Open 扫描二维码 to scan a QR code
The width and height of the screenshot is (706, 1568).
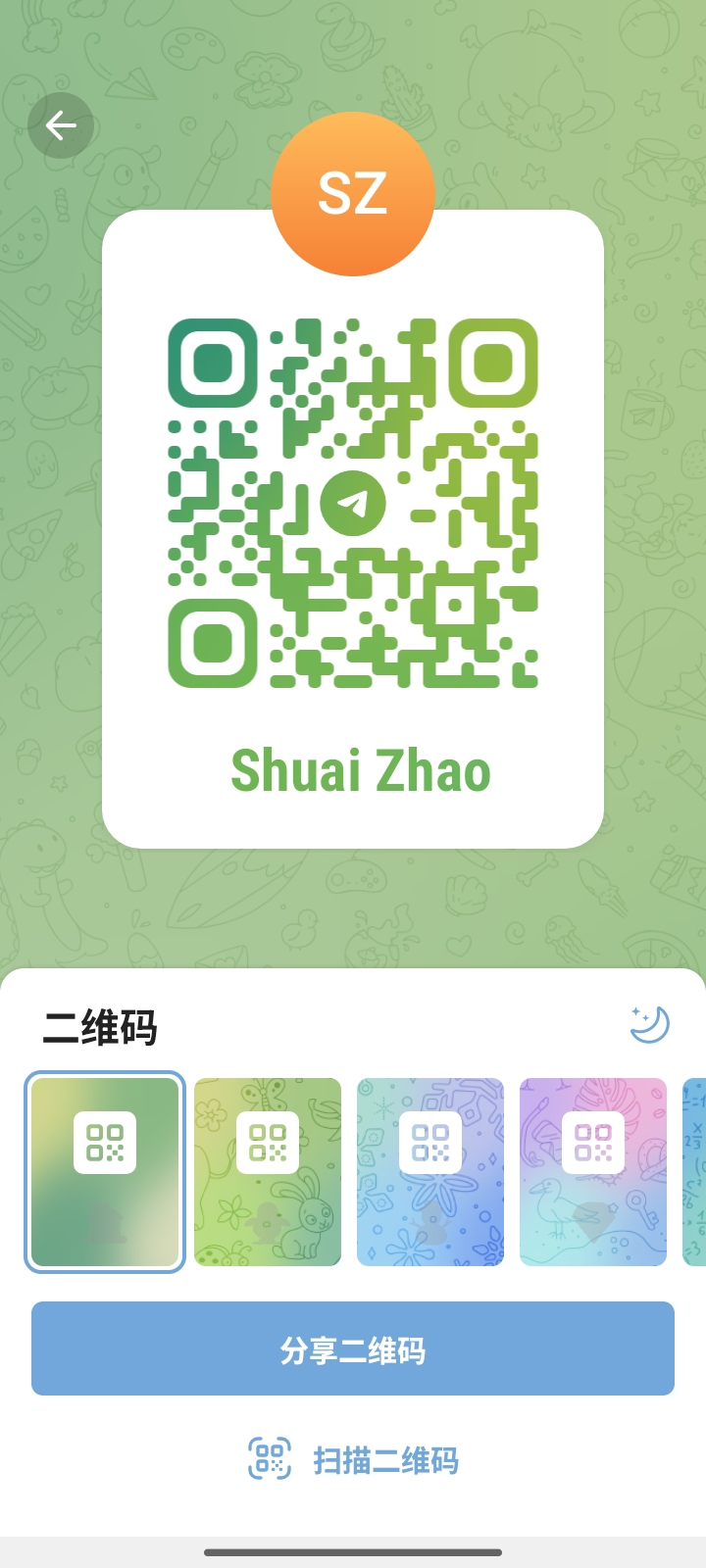353,1460
